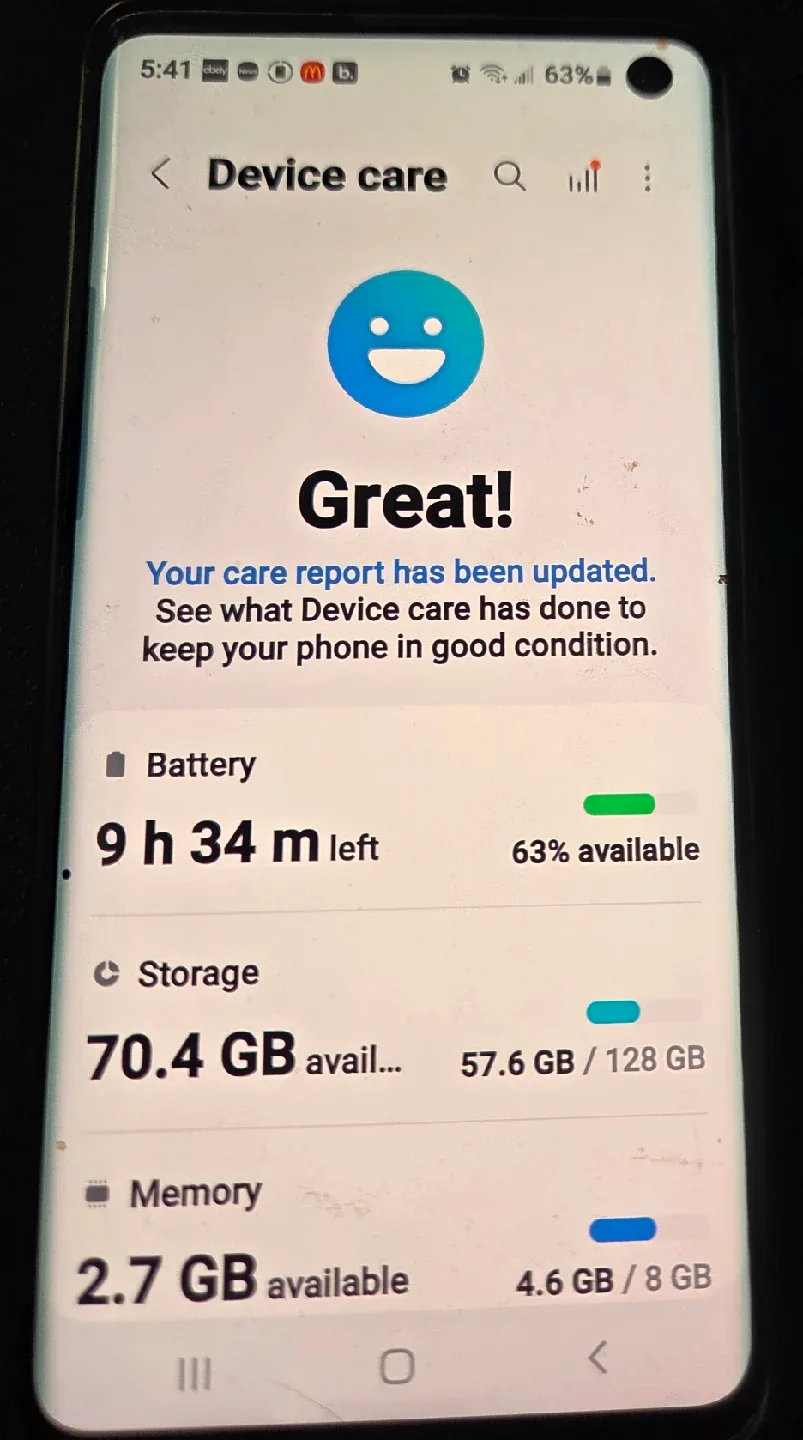Screen dimensions: 803x1440
Task: Open search in Device care
Action: point(510,176)
